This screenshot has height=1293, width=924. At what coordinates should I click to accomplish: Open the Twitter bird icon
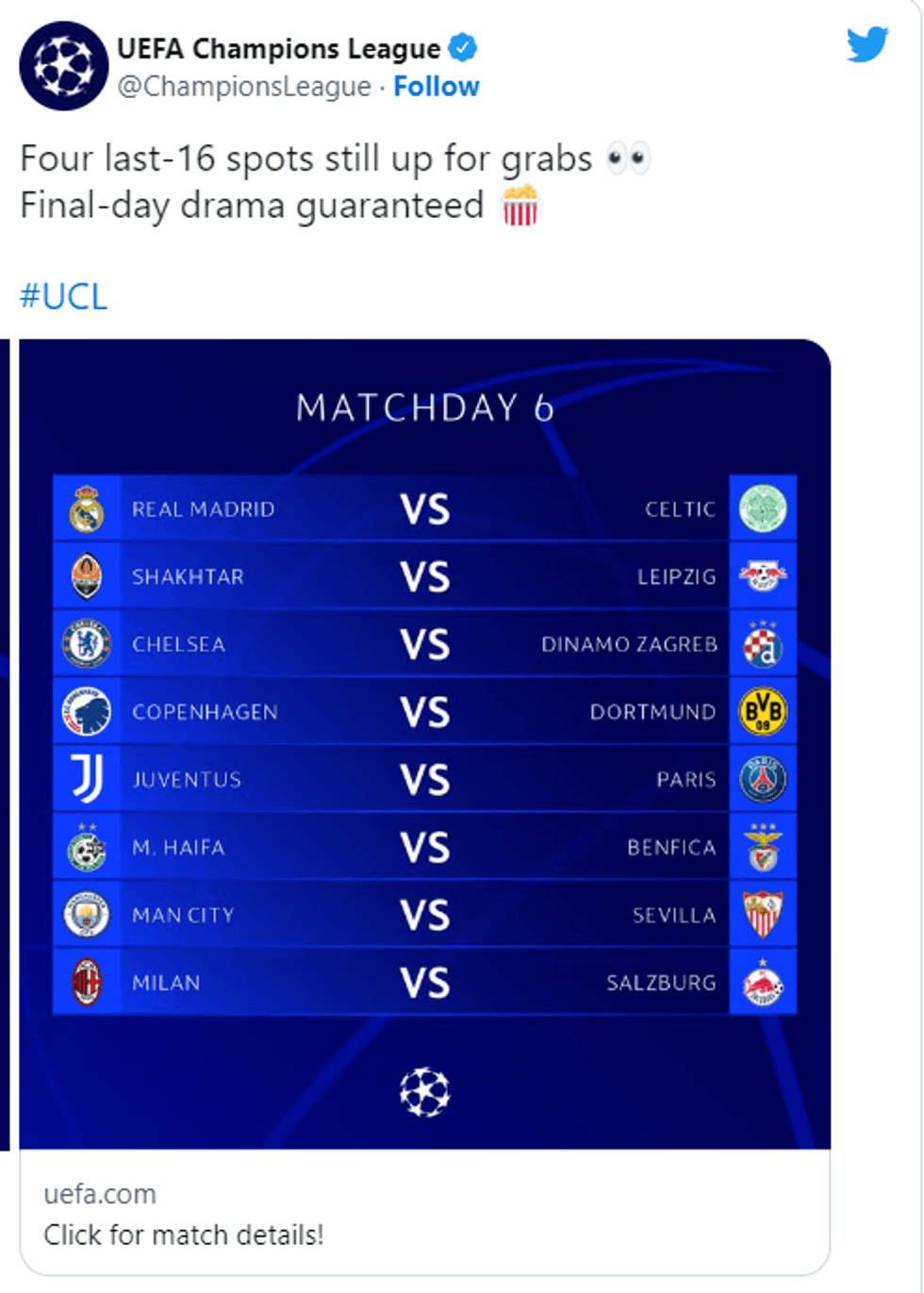[866, 45]
